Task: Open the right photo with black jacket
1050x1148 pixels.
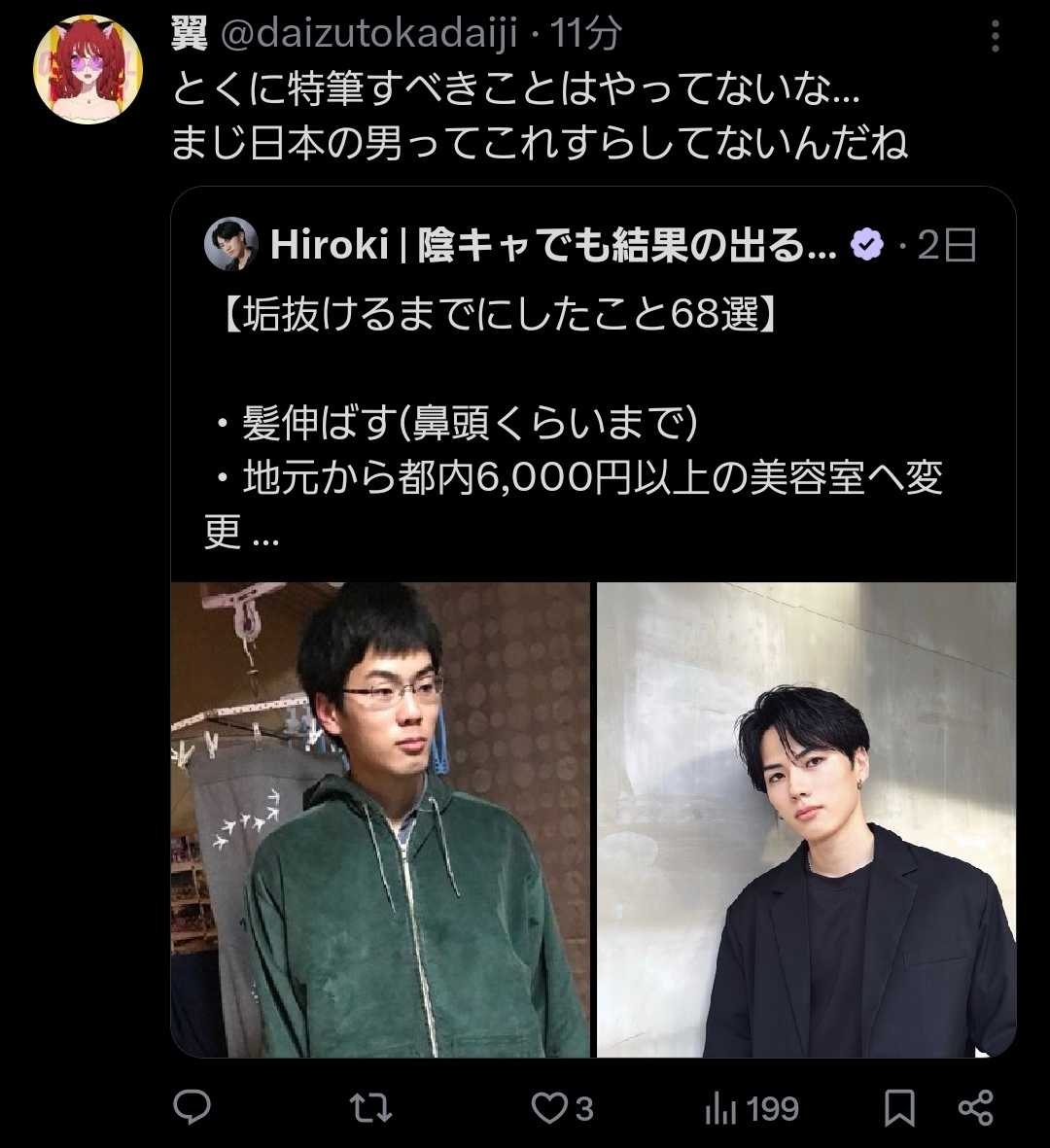Action: click(x=806, y=819)
